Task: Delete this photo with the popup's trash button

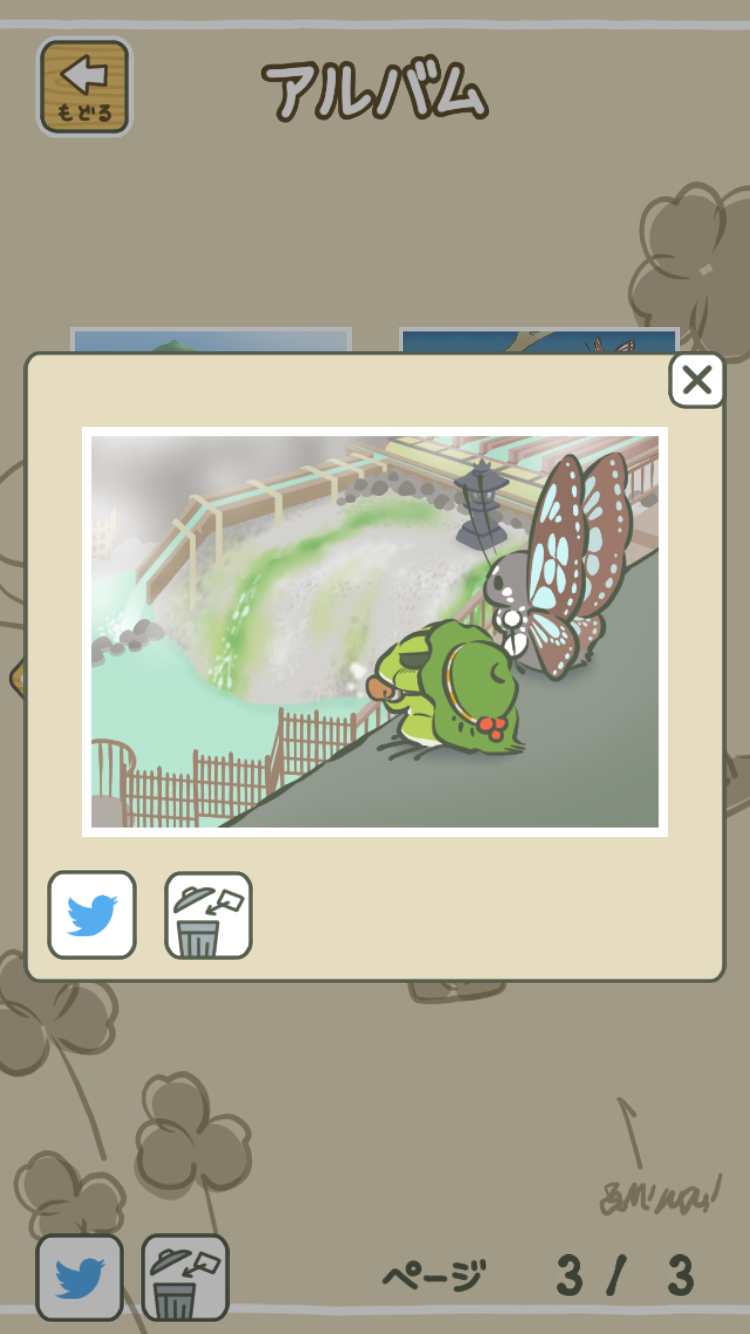Action: point(208,915)
